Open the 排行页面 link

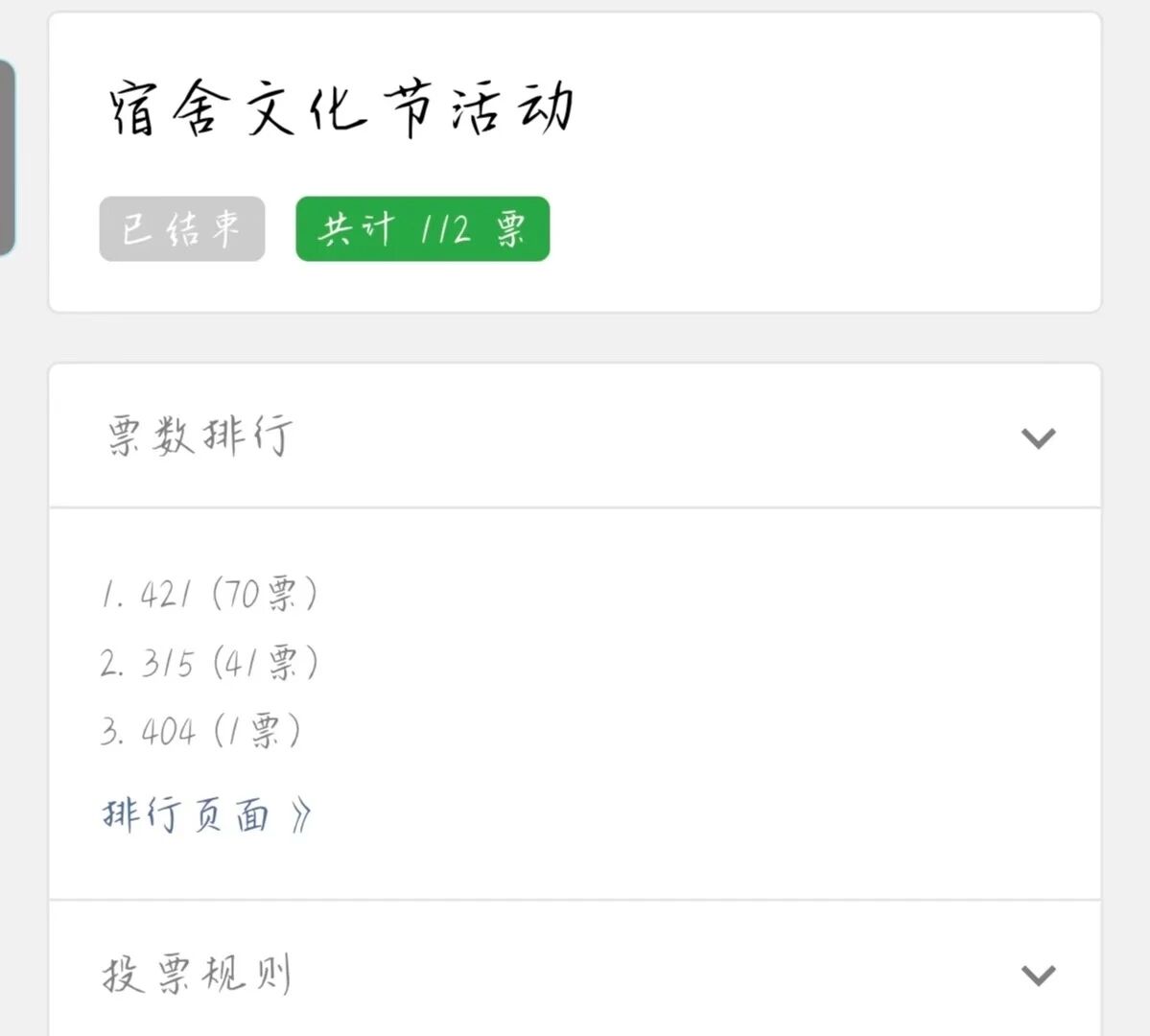pos(206,815)
